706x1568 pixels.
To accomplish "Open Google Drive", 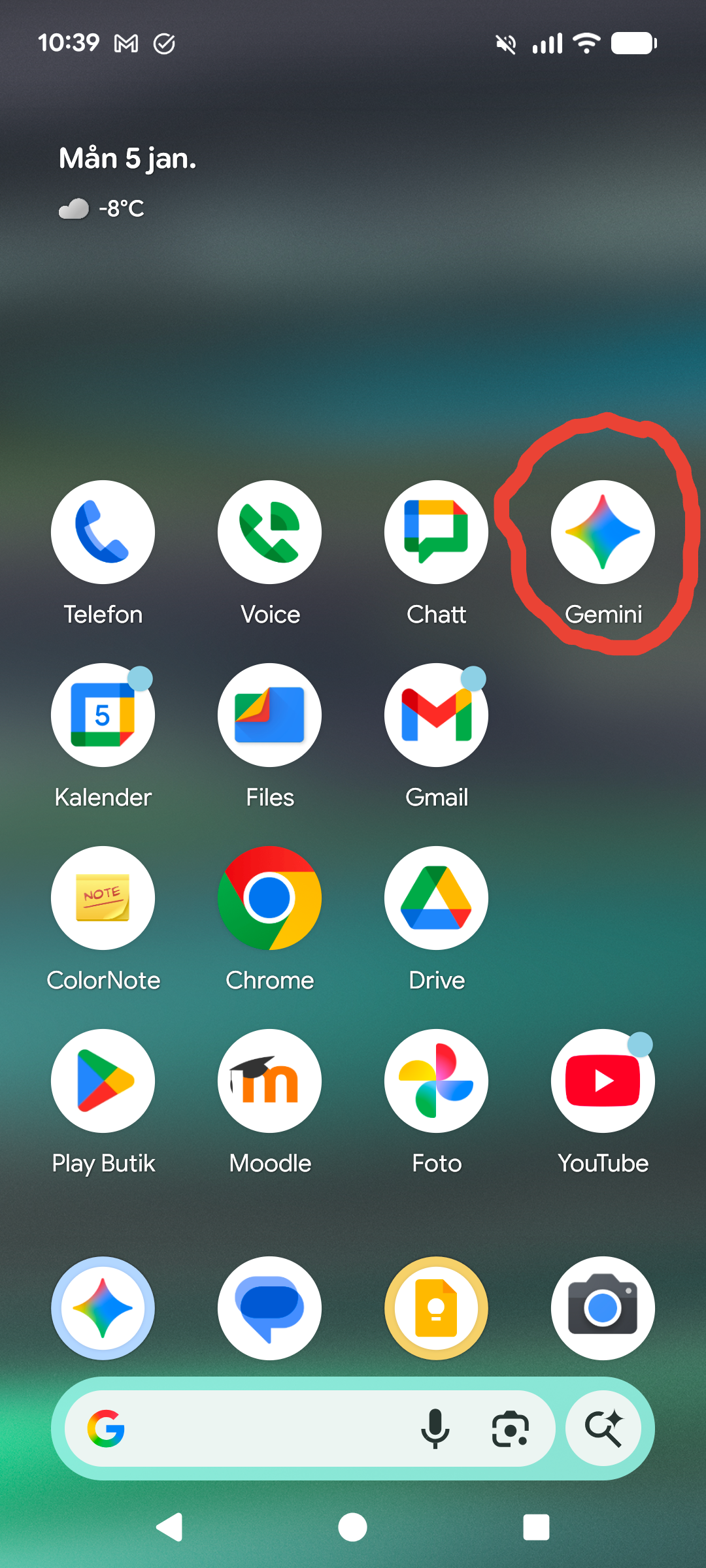I will pyautogui.click(x=436, y=898).
